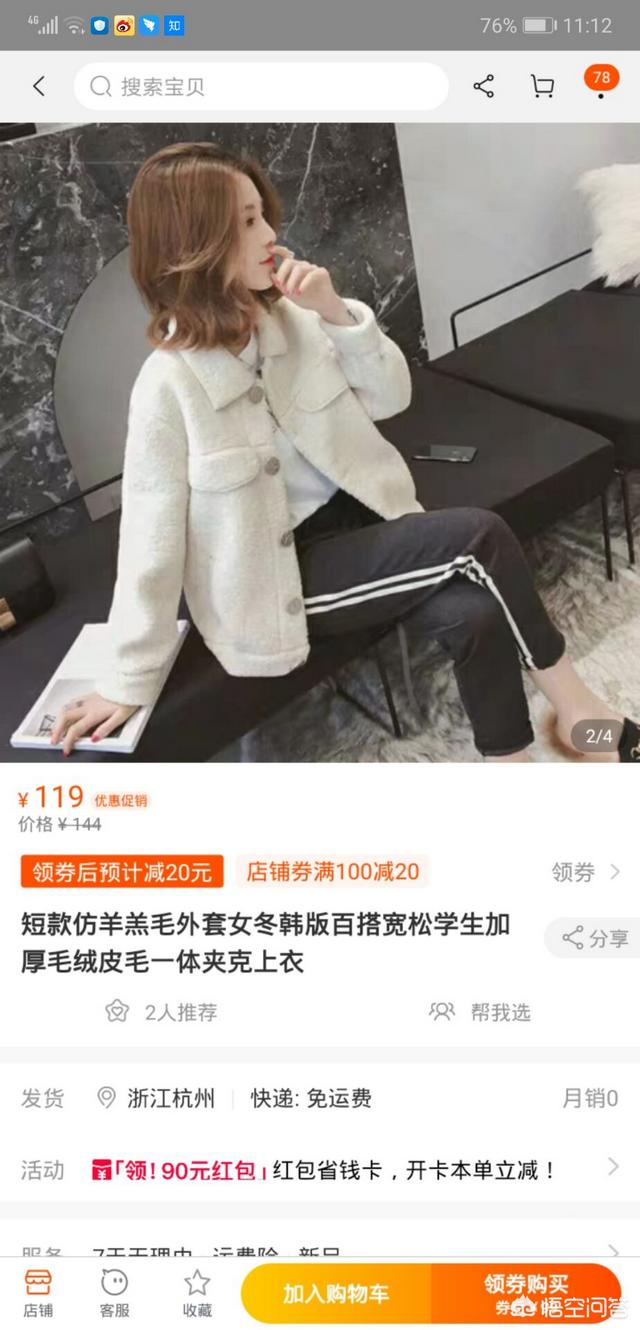This screenshot has width=640, height=1330.
Task: Open the shopping cart
Action: click(x=542, y=87)
